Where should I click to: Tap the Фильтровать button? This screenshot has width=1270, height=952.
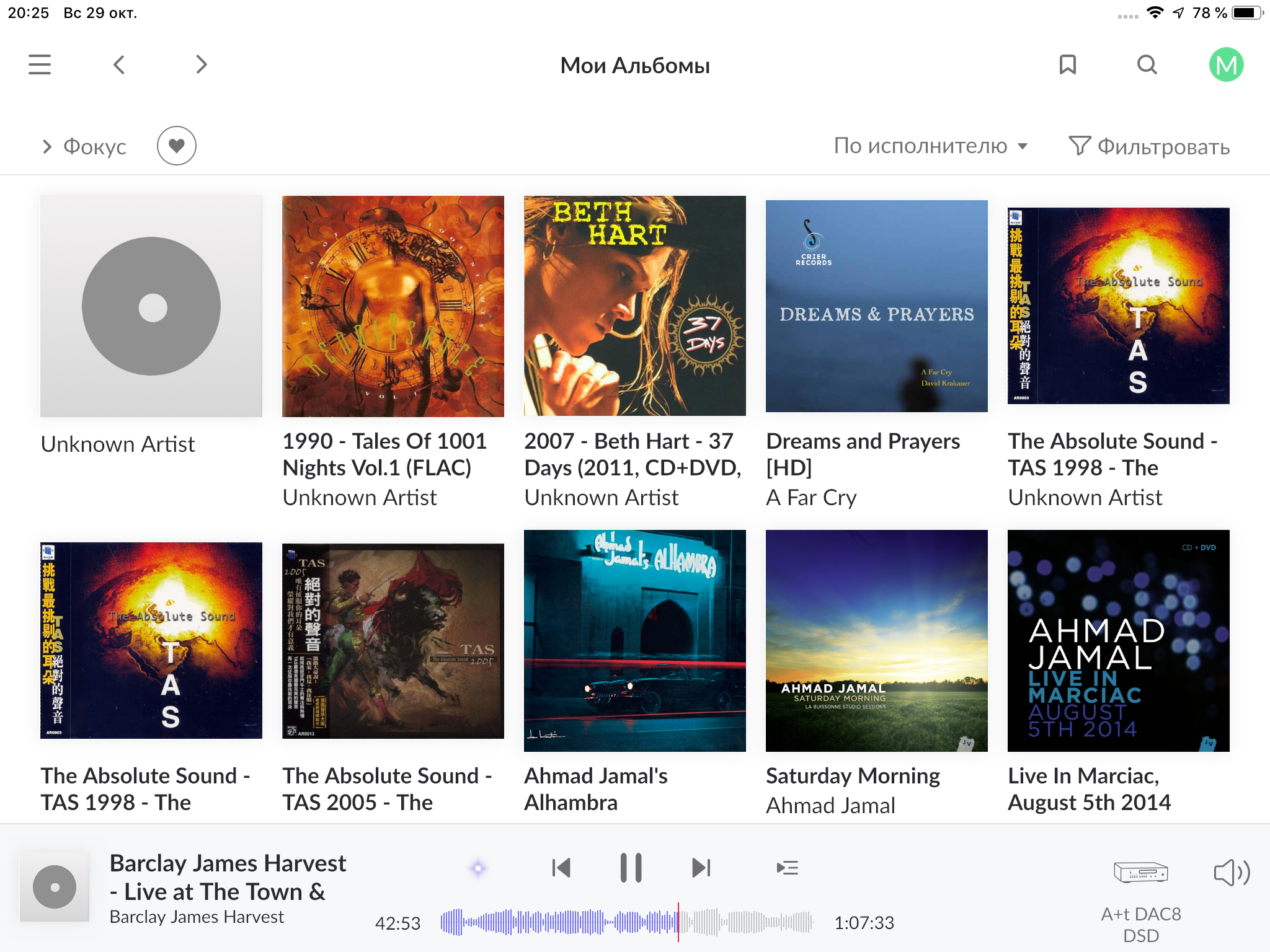[1149, 146]
